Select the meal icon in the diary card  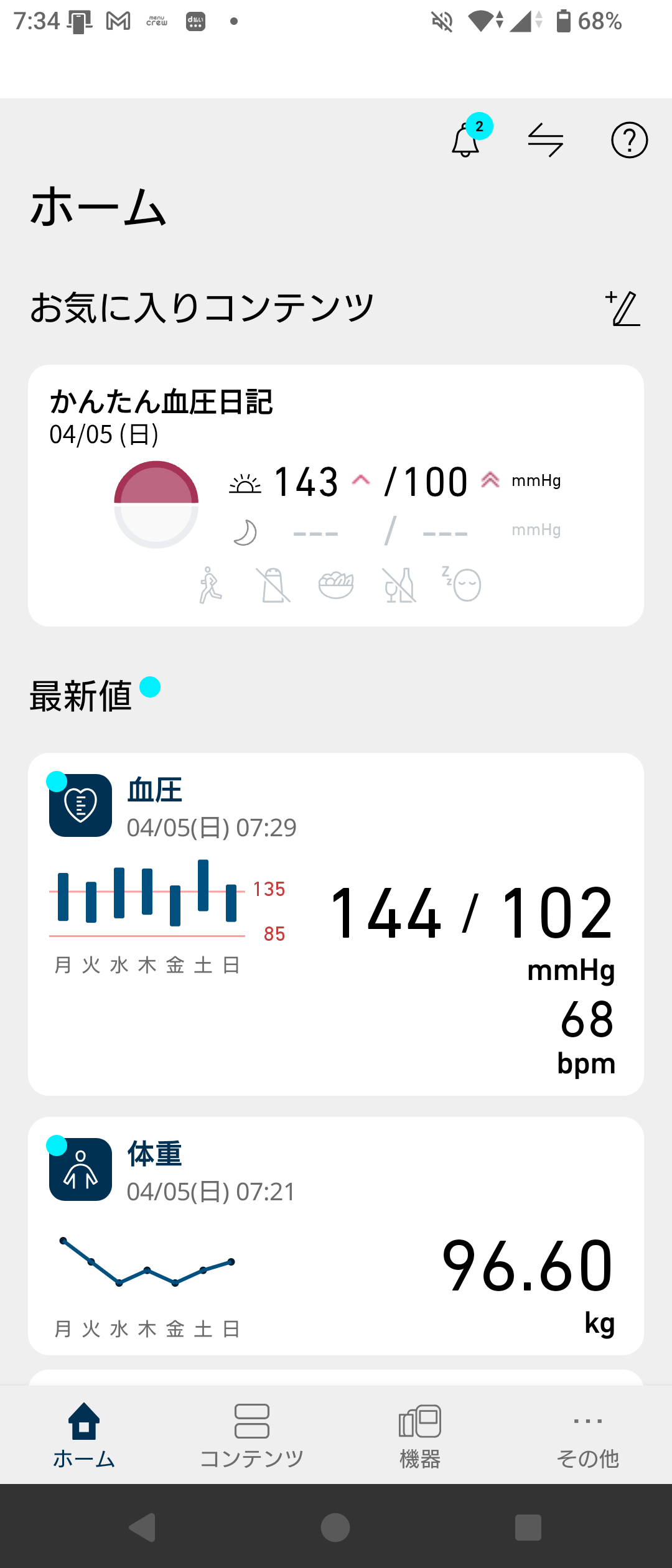coord(336,585)
